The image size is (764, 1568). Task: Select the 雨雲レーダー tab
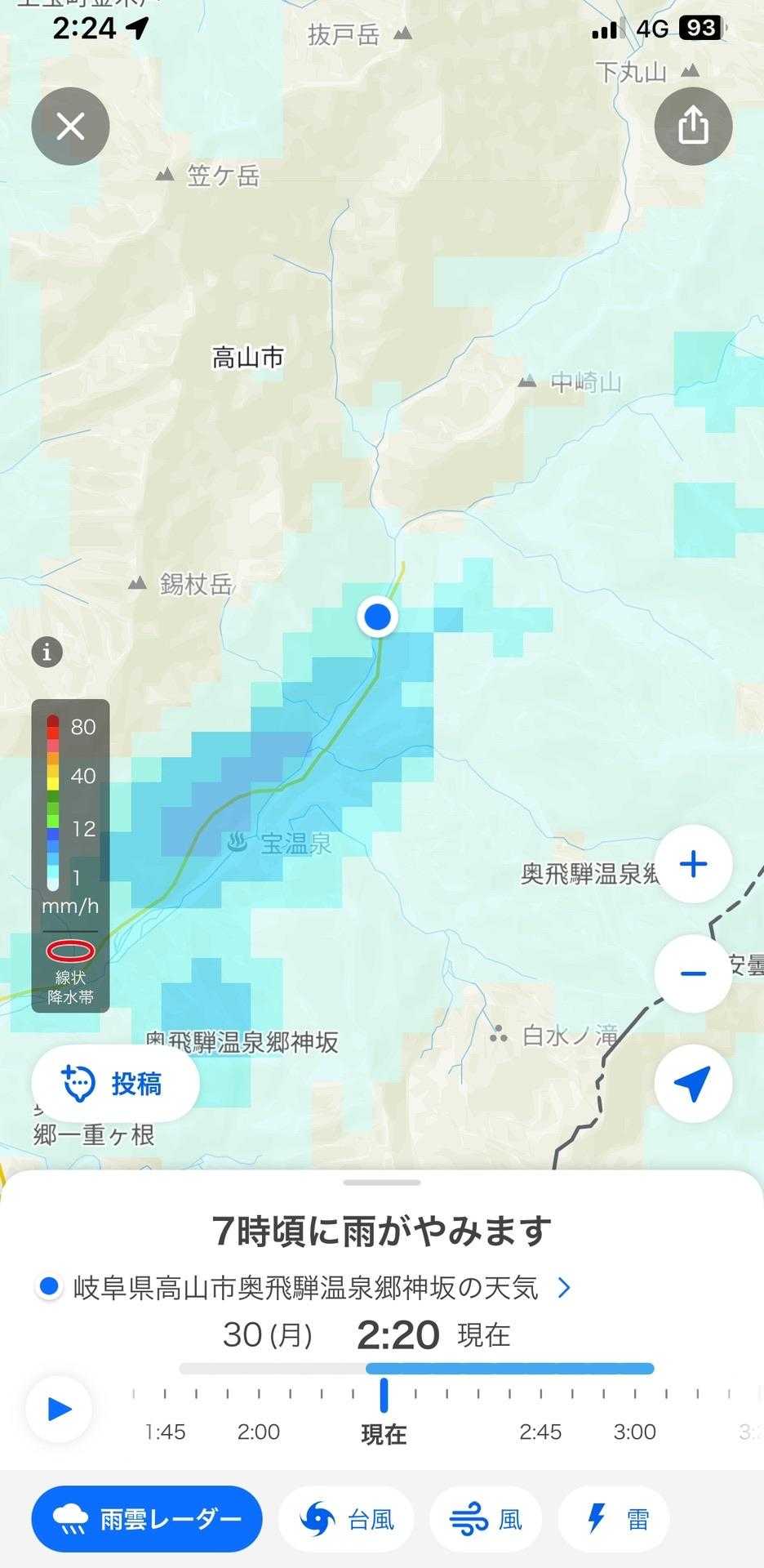pos(147,1520)
